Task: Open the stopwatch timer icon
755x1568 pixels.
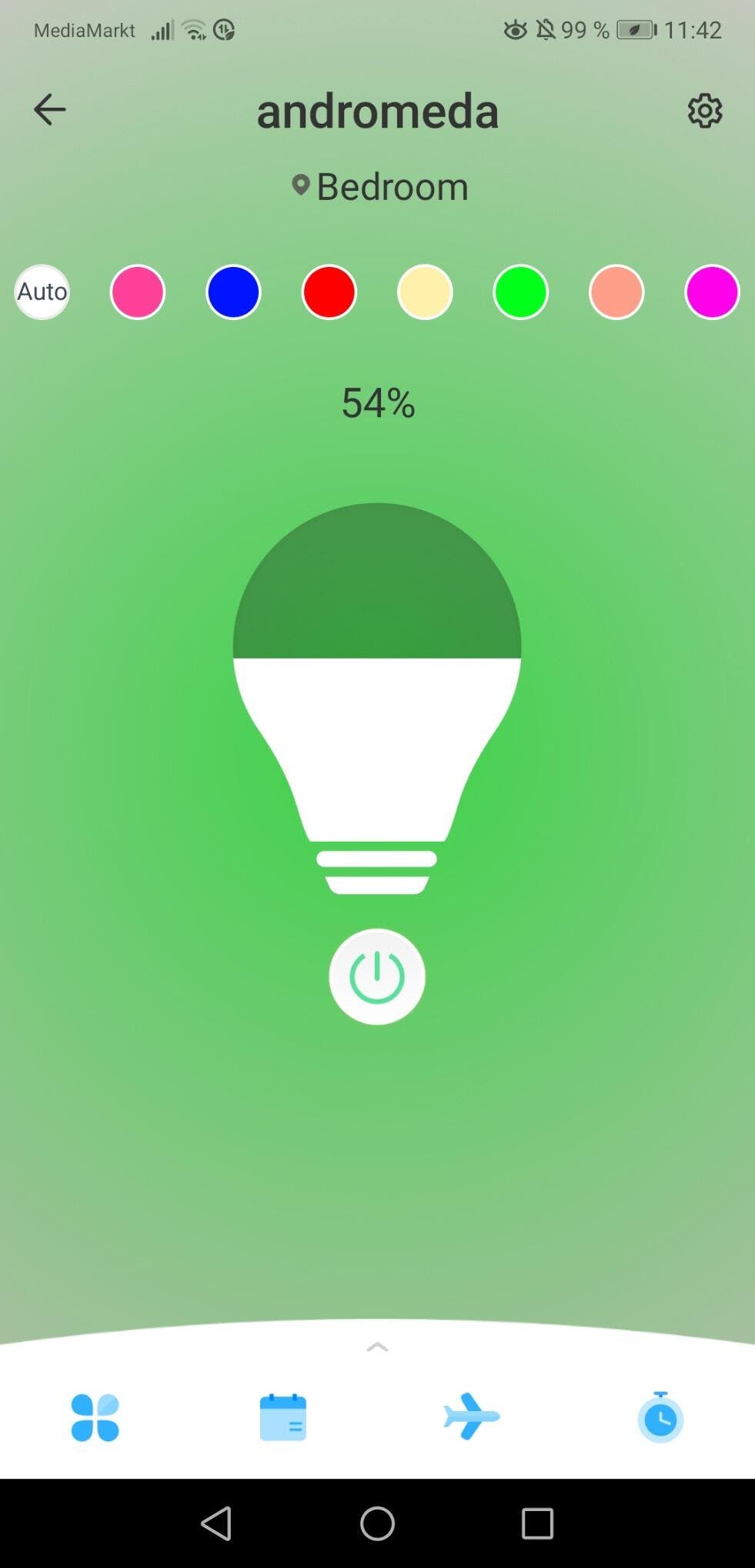Action: coord(660,1417)
